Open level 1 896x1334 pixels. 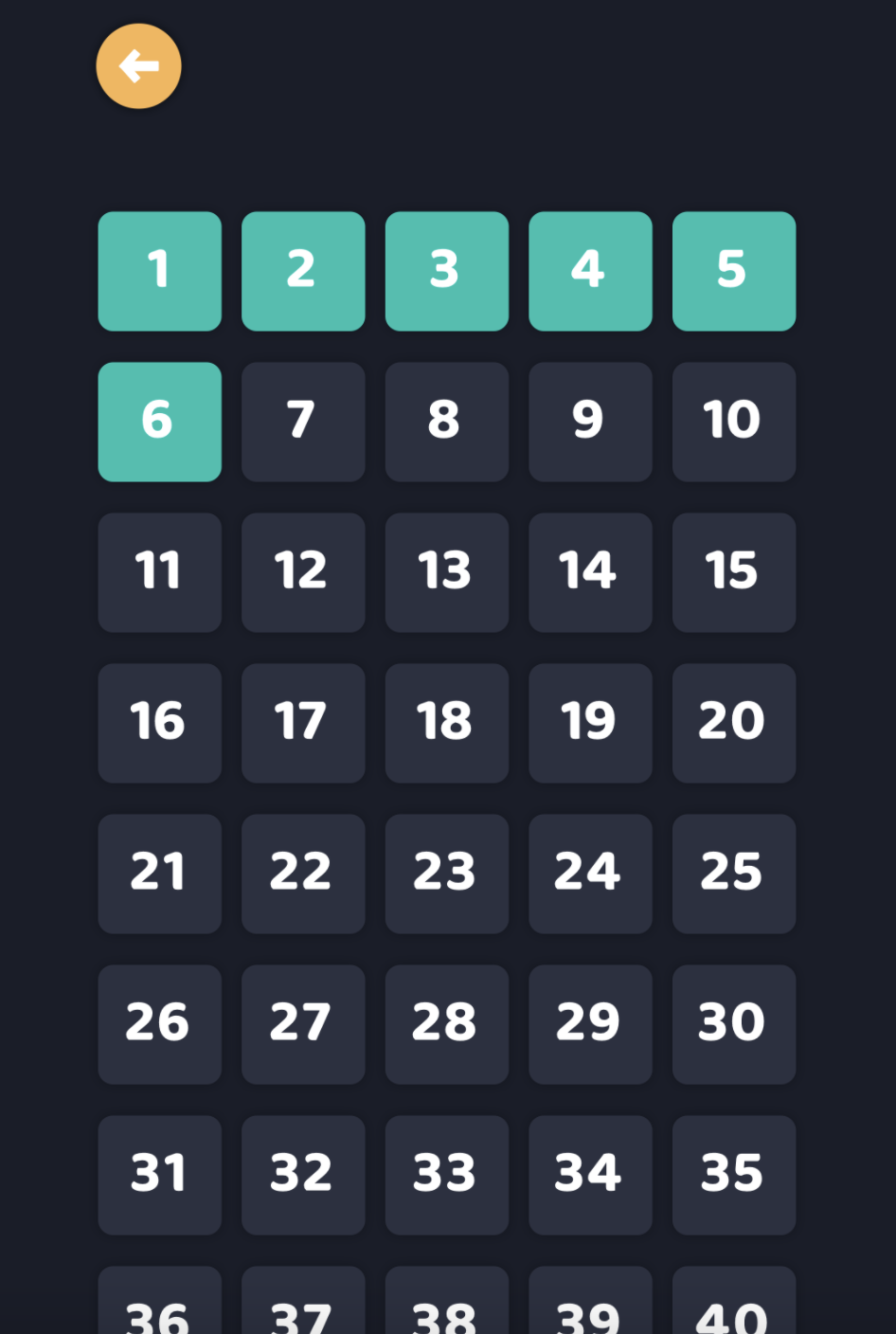point(160,271)
